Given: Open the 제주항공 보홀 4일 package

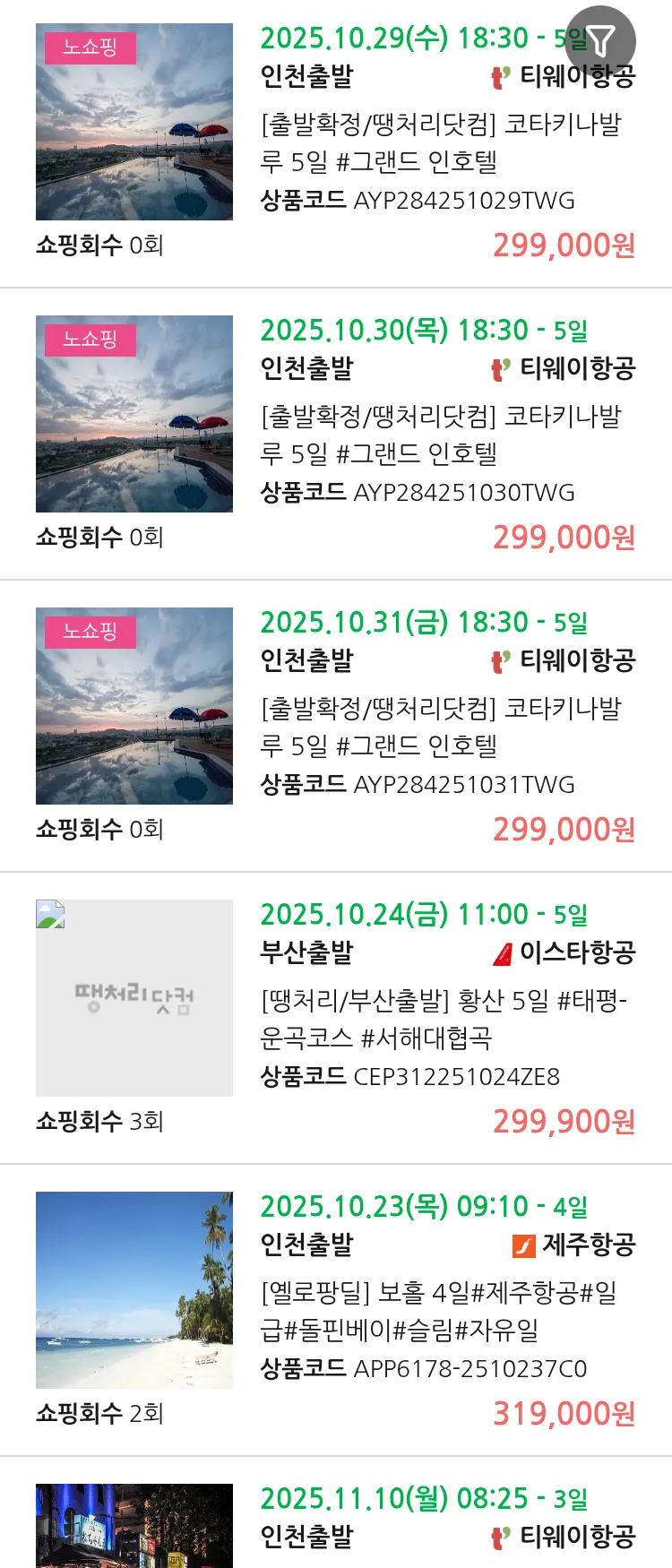Looking at the screenshot, I should 438,1312.
